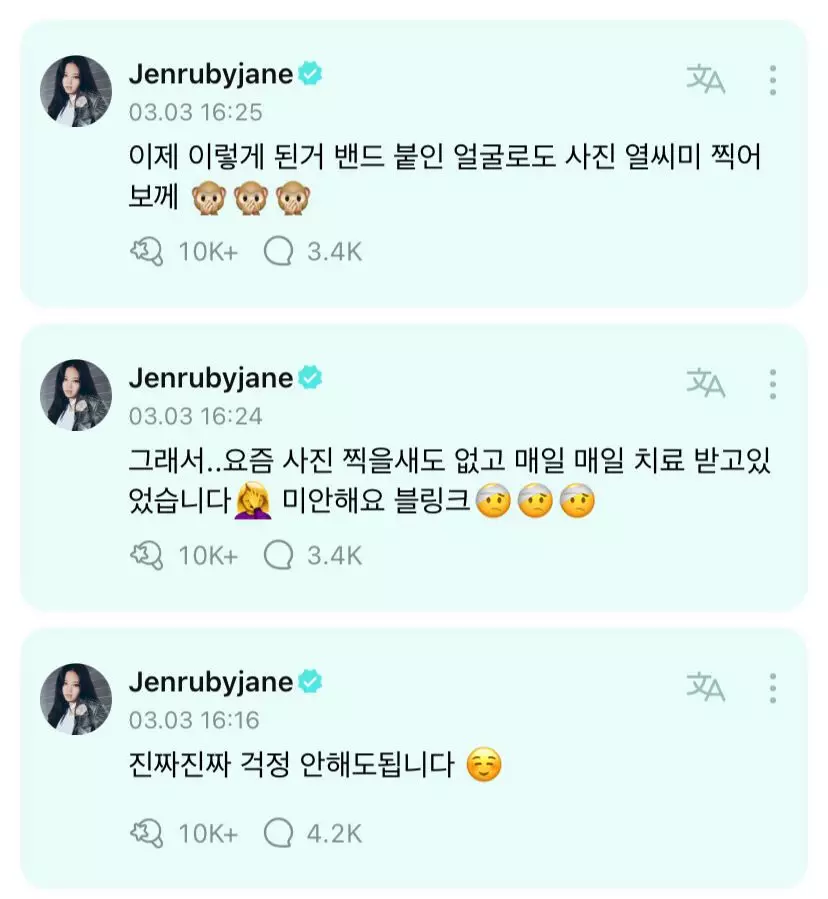Translate the post from 16:25
Image resolution: width=828 pixels, height=899 pixels.
(x=705, y=79)
